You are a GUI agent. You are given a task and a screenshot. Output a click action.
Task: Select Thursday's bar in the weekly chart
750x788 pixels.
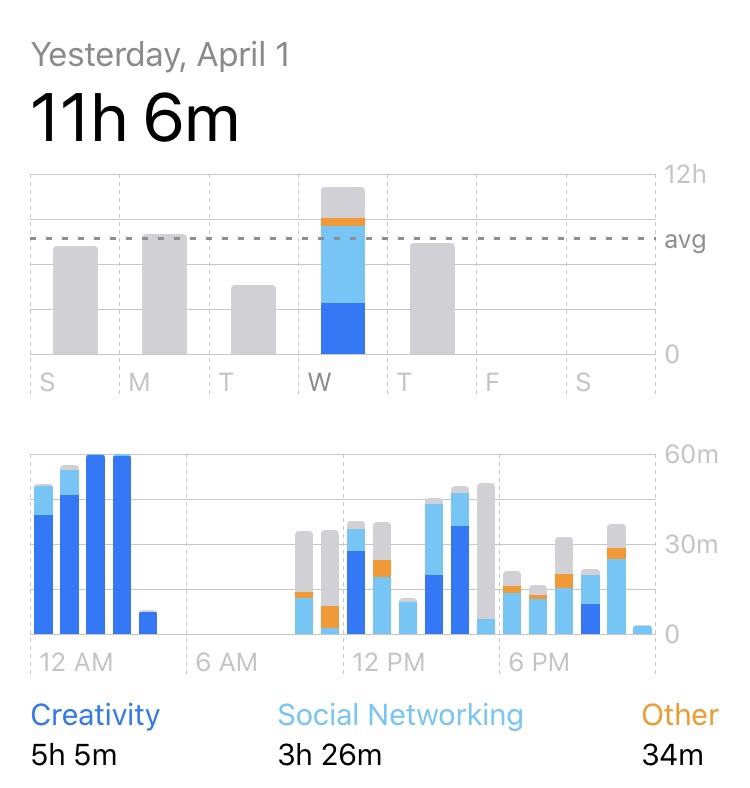[x=432, y=299]
